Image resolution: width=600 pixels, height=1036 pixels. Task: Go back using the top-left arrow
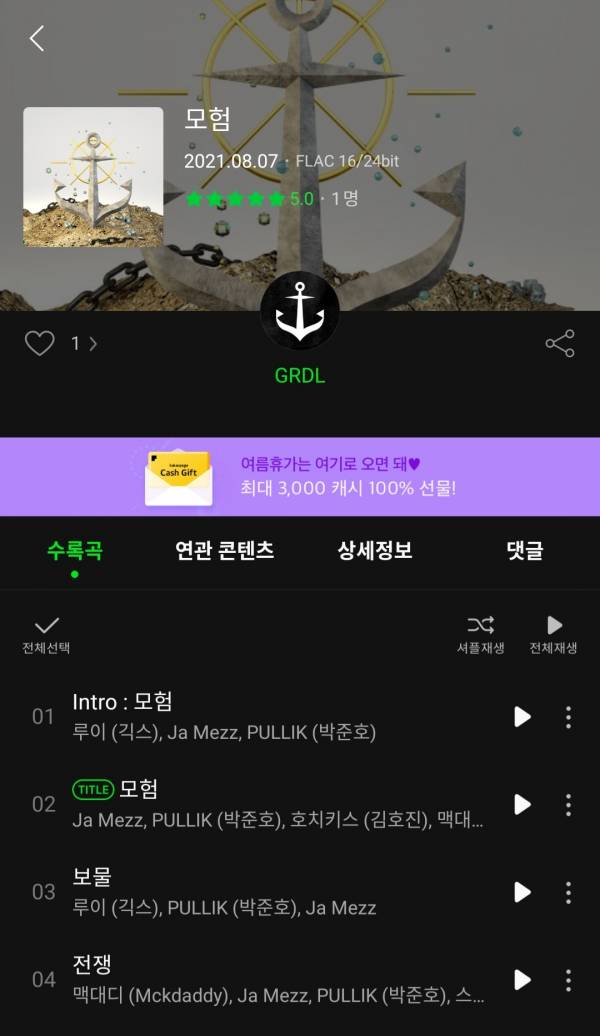click(37, 39)
